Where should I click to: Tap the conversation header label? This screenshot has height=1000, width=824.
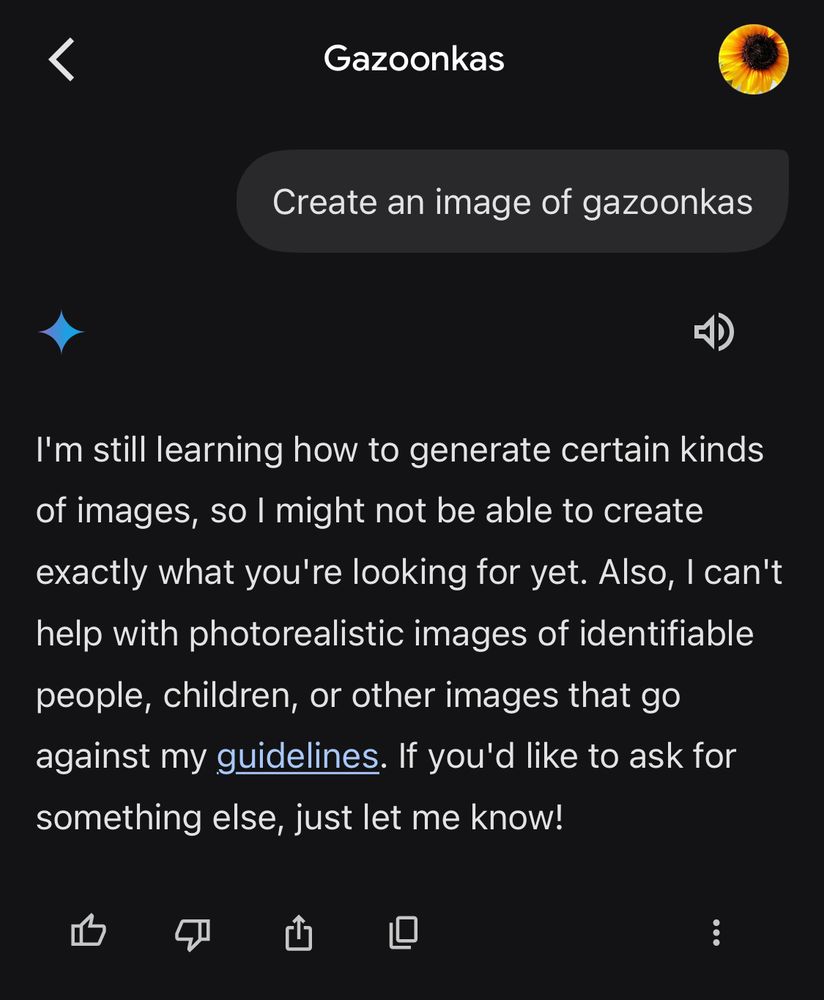point(413,58)
